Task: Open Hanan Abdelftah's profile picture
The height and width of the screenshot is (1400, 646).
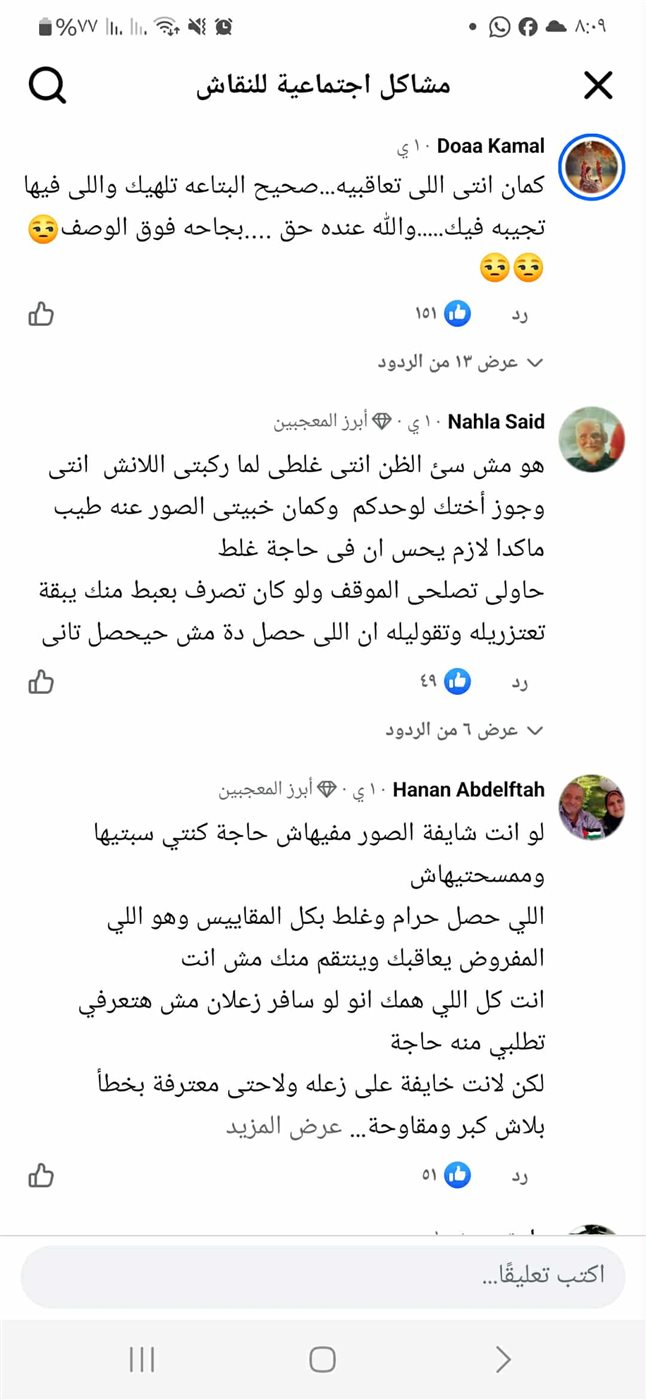Action: [x=593, y=806]
